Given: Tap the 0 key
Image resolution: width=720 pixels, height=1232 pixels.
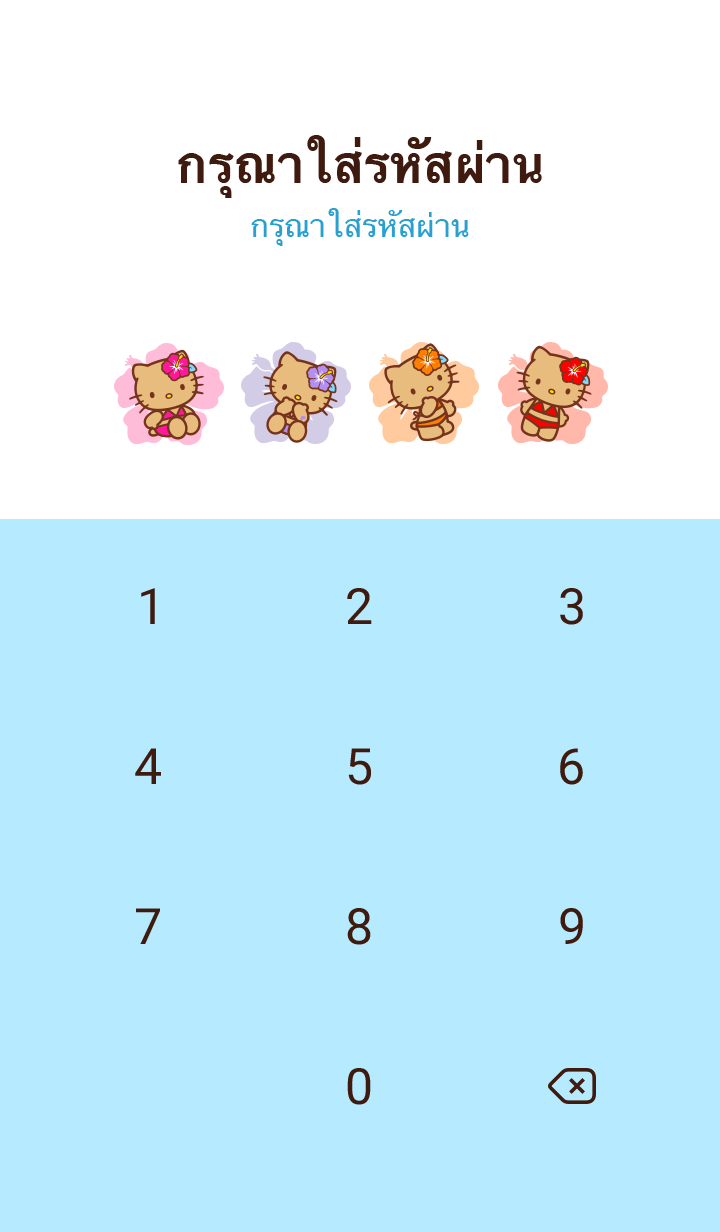Looking at the screenshot, I should 359,1088.
